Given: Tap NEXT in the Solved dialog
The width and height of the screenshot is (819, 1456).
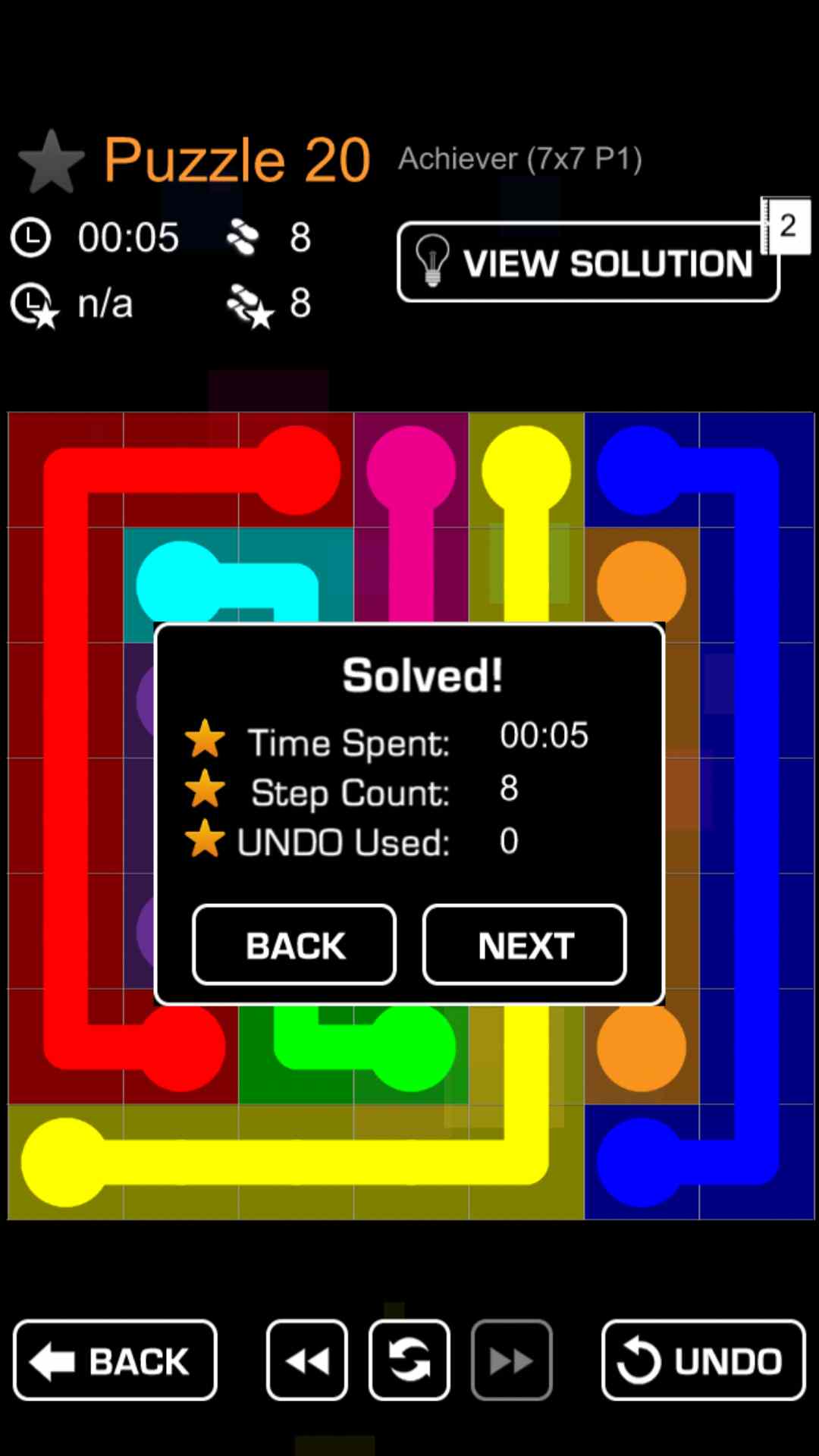Looking at the screenshot, I should [x=524, y=945].
